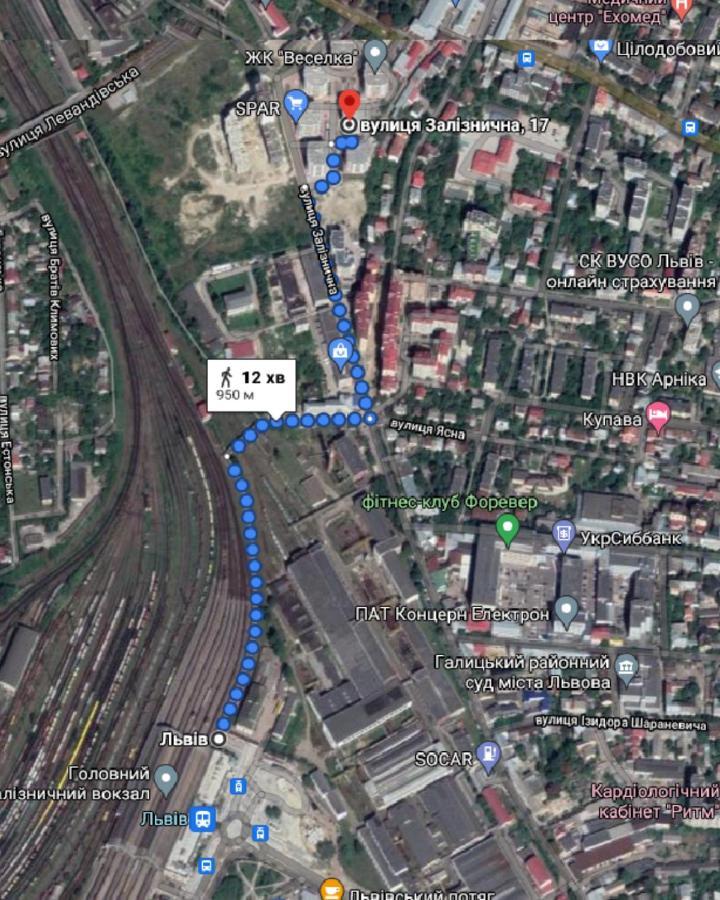Open the ПАТ Концерн Електрон pin
720x900 pixels.
point(567,610)
